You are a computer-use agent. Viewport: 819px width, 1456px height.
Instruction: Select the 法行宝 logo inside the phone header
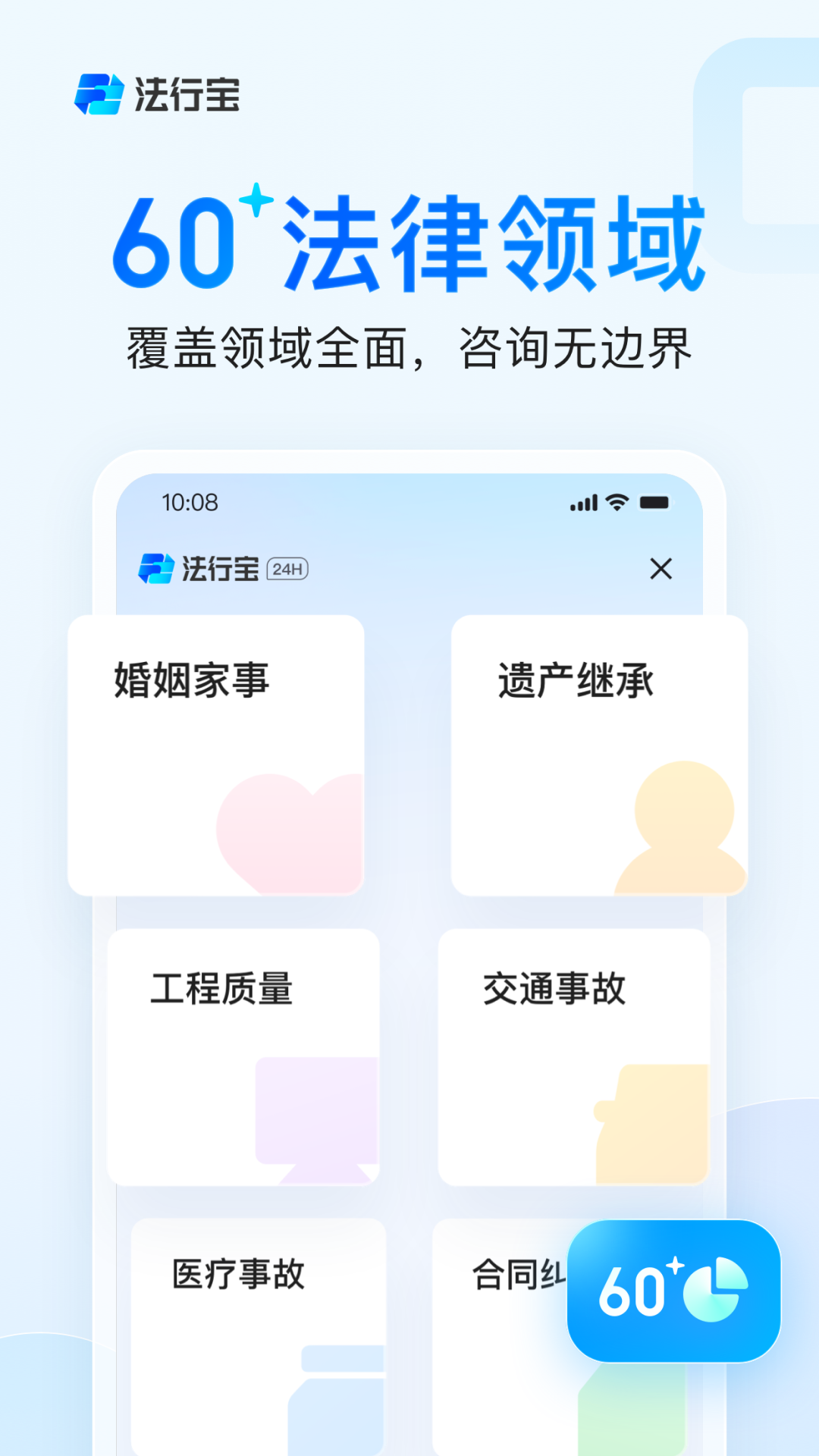pos(157,566)
